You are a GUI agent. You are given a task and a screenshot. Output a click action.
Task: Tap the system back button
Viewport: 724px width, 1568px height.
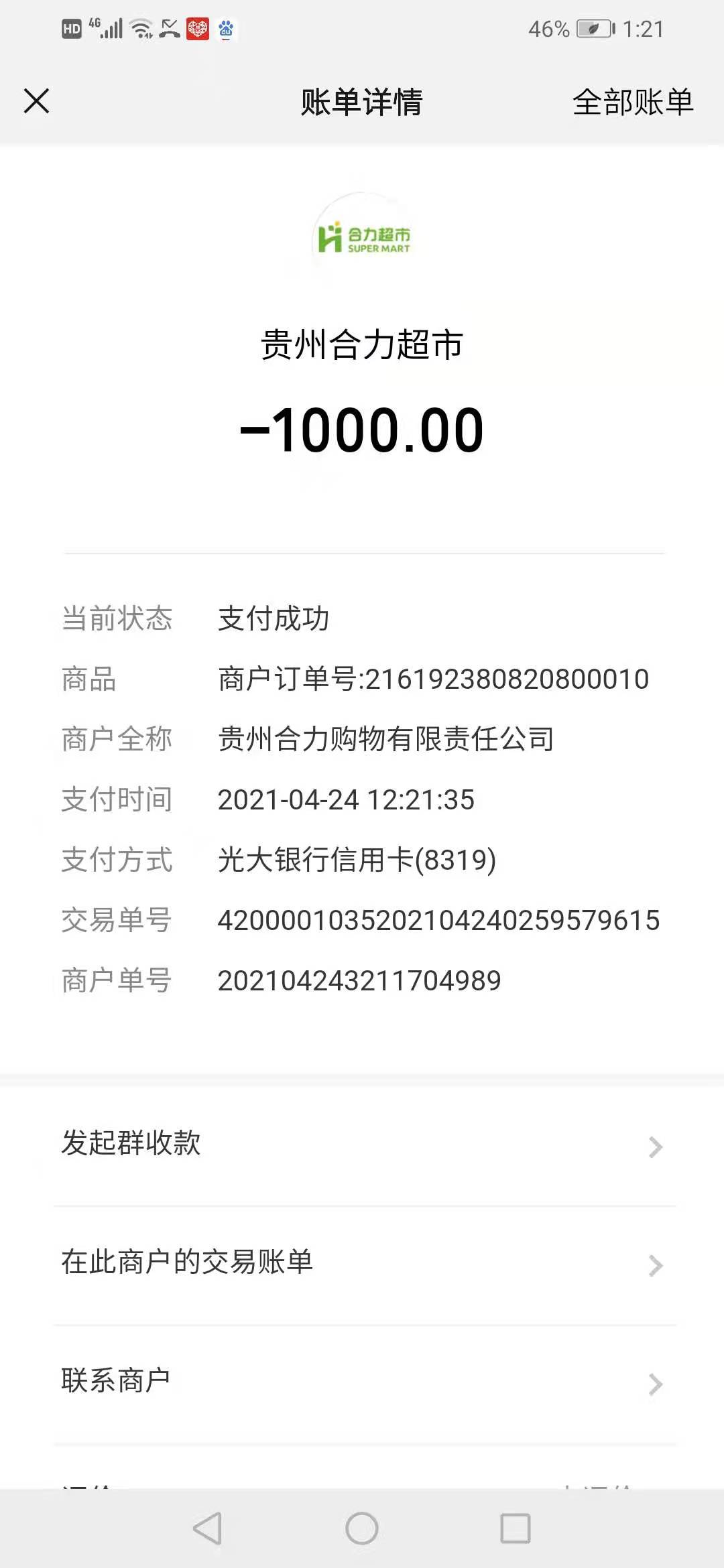[207, 1528]
